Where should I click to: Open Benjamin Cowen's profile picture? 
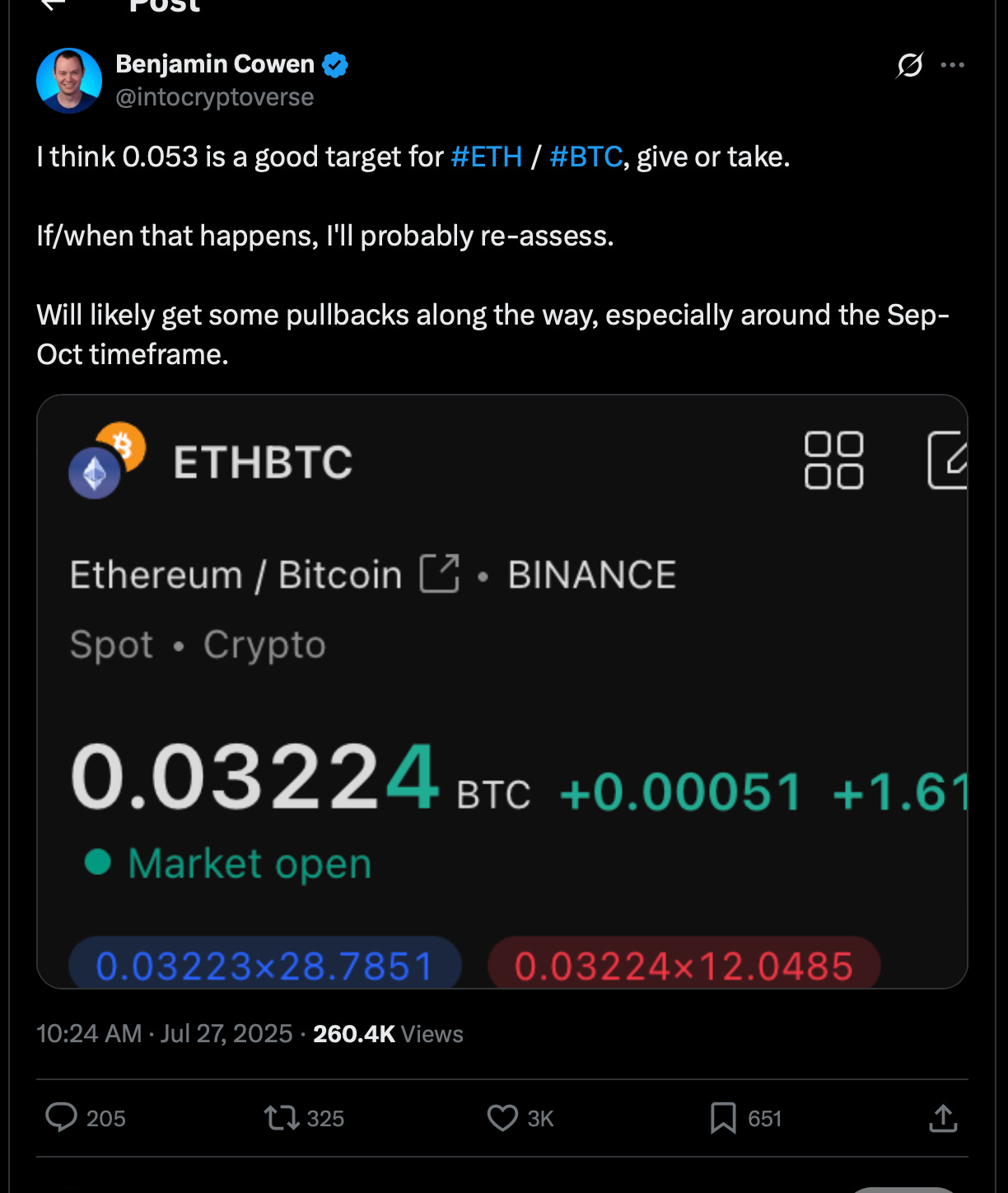point(69,81)
